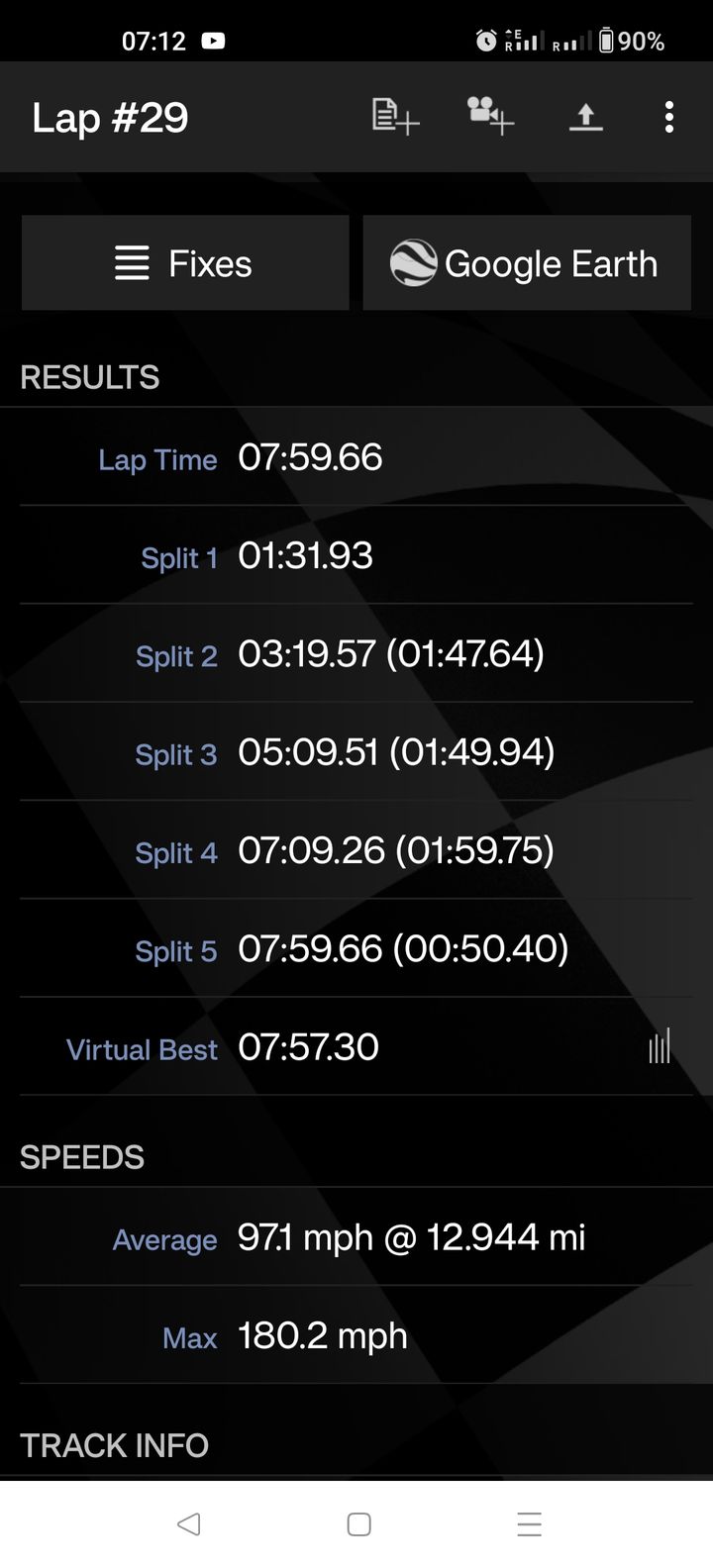Add a note to this lap
713x1568 pixels.
pos(395,117)
